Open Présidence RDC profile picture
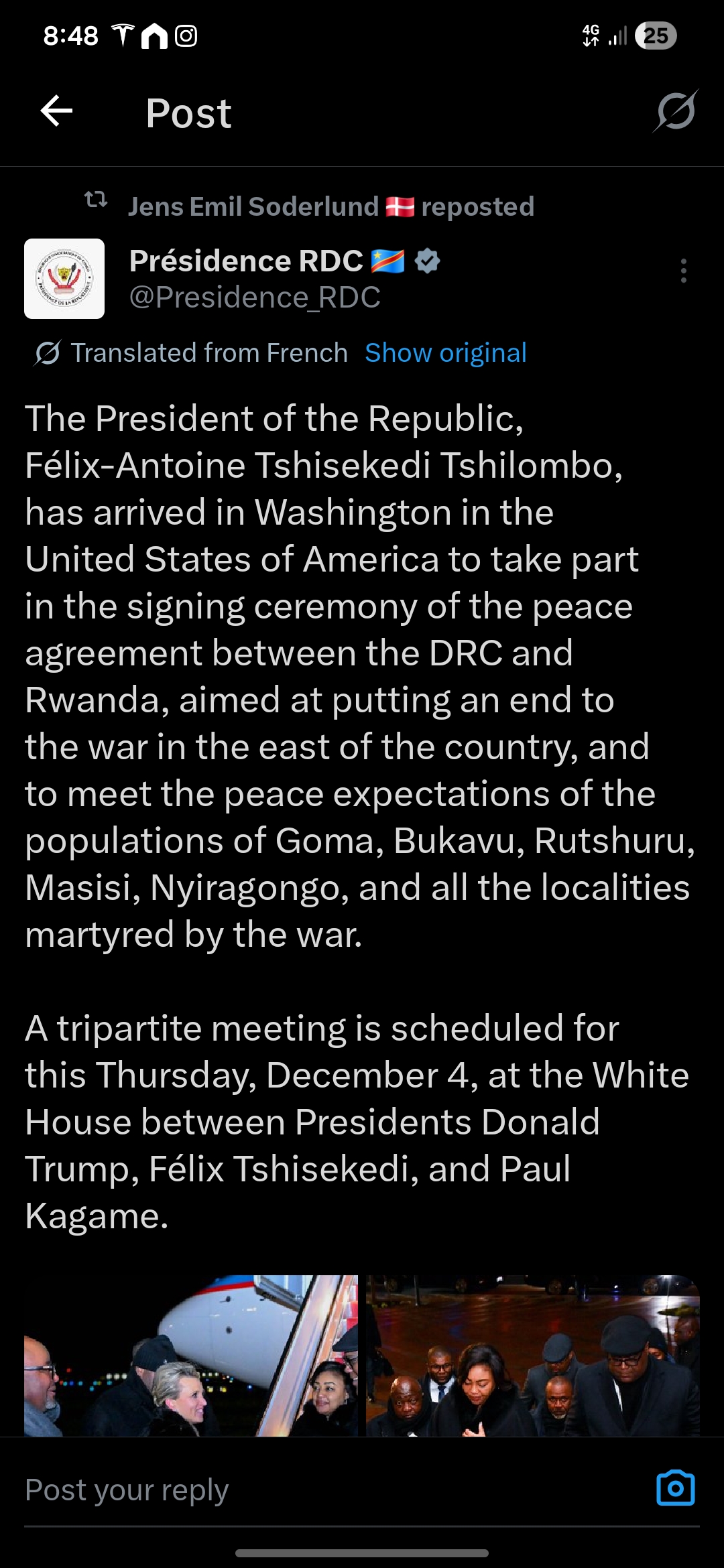724x1568 pixels. coord(64,279)
